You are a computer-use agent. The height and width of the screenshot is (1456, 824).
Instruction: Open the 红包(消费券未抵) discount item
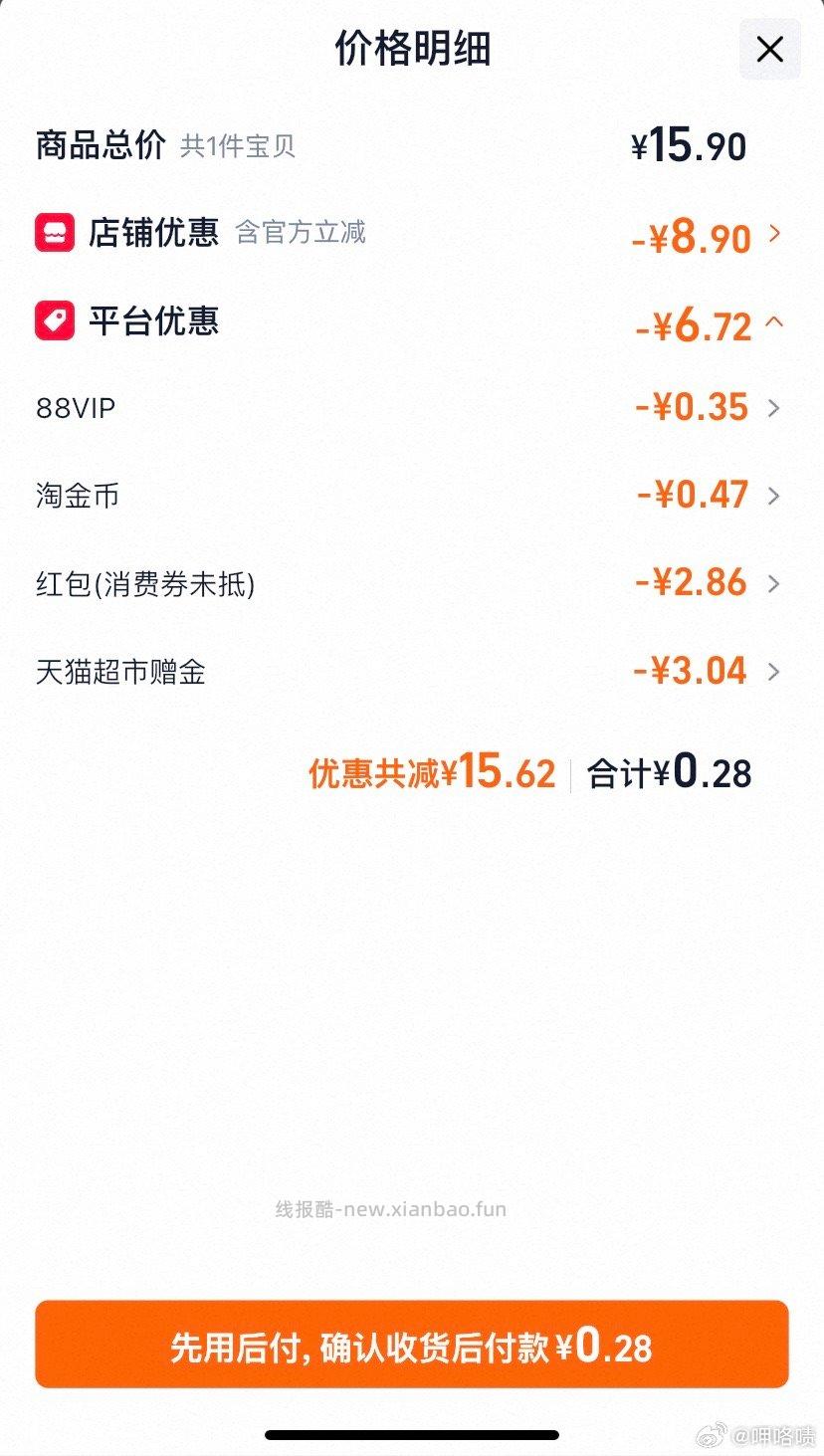398,584
